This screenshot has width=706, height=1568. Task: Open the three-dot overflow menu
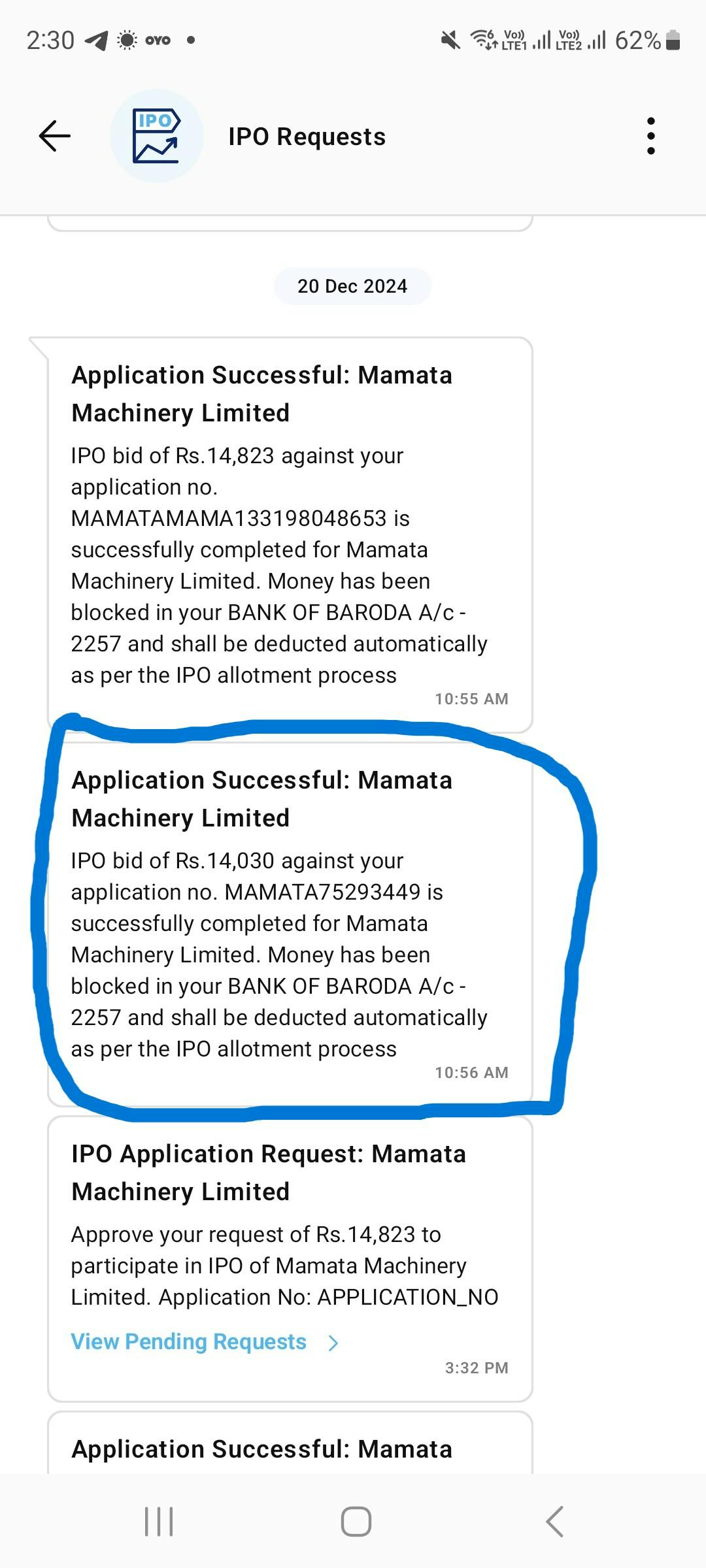pyautogui.click(x=651, y=135)
